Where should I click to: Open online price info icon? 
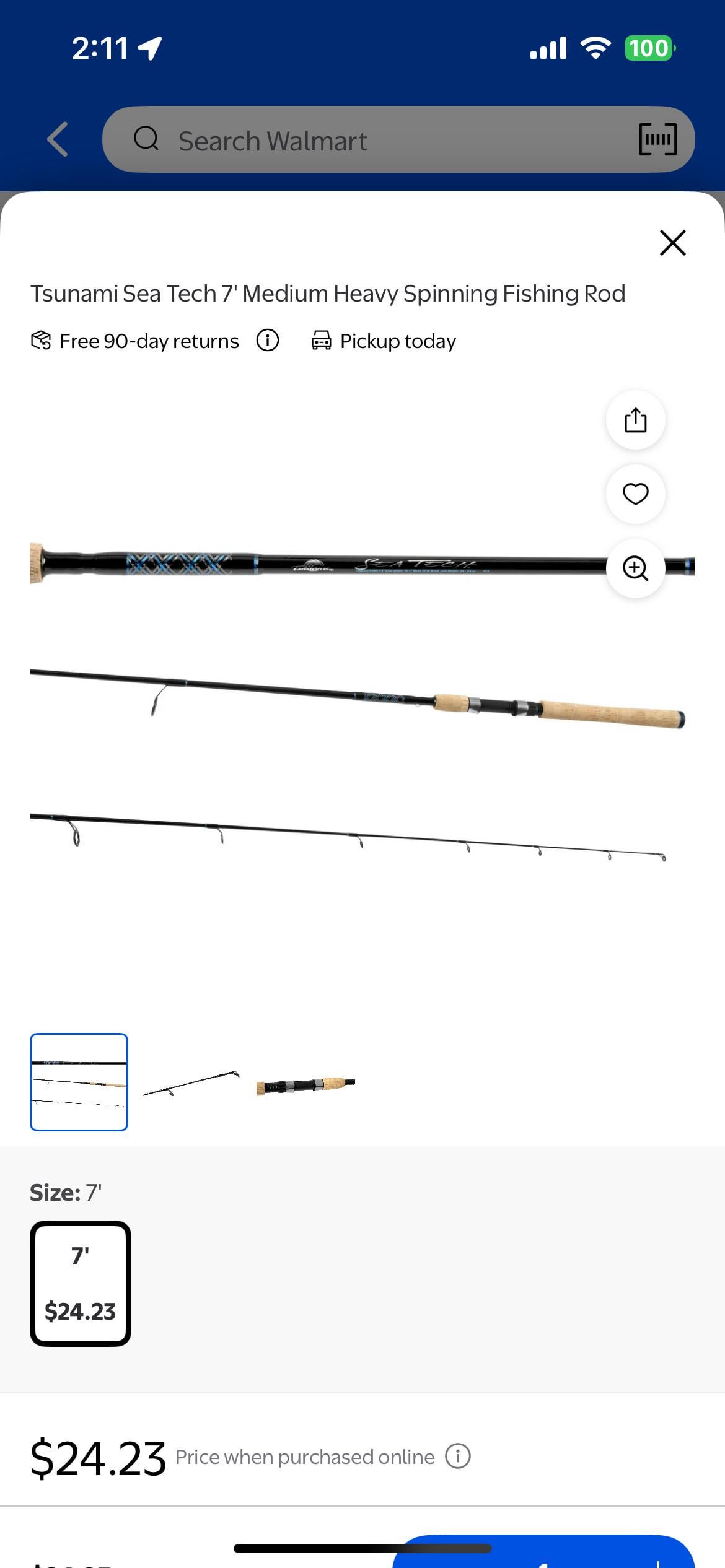[x=458, y=1456]
